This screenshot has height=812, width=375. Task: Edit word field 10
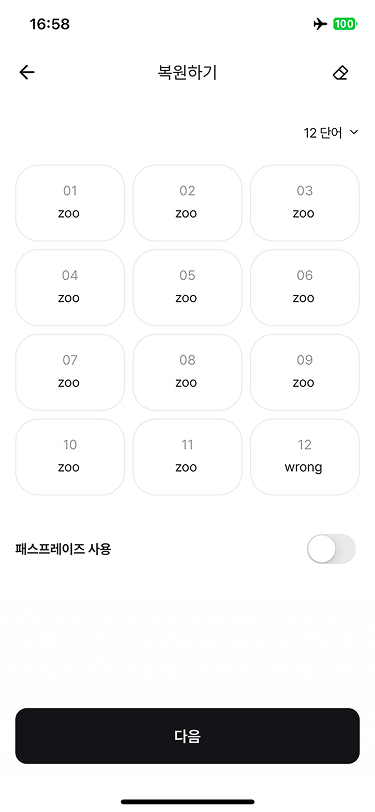tap(70, 457)
